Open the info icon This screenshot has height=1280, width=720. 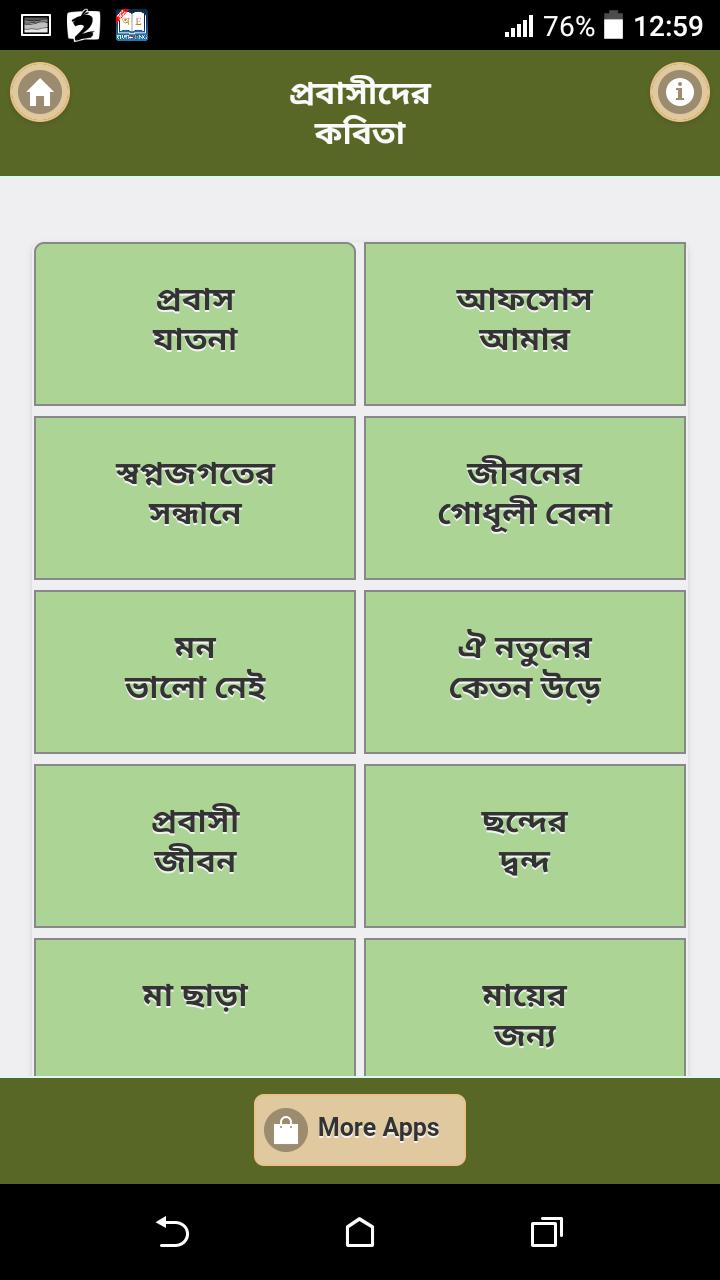(x=680, y=92)
